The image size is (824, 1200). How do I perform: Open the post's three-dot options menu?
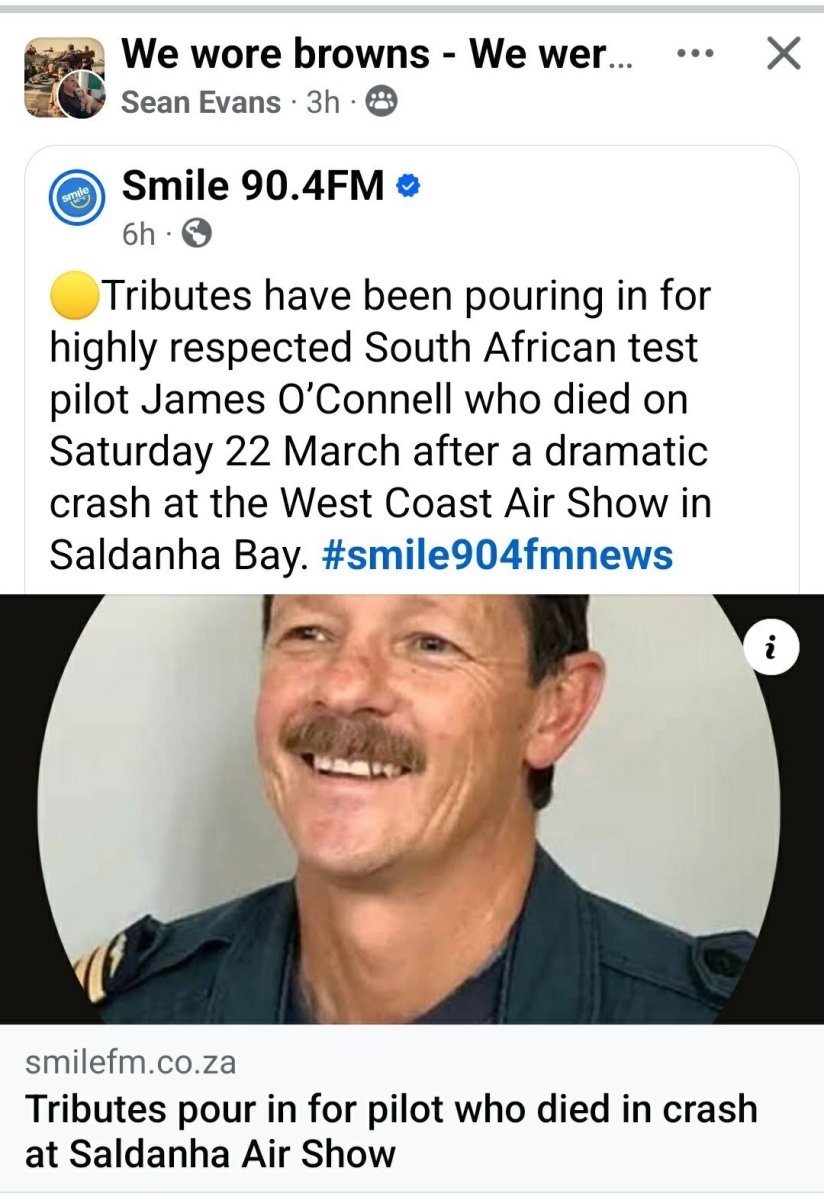[696, 53]
